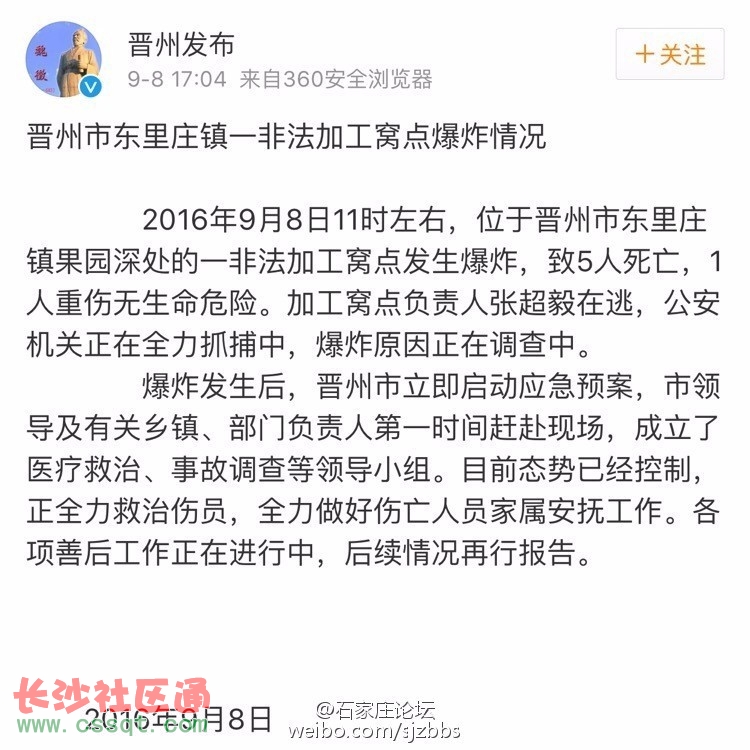Follow 晋州发布 with the 关注 button

pyautogui.click(x=670, y=54)
